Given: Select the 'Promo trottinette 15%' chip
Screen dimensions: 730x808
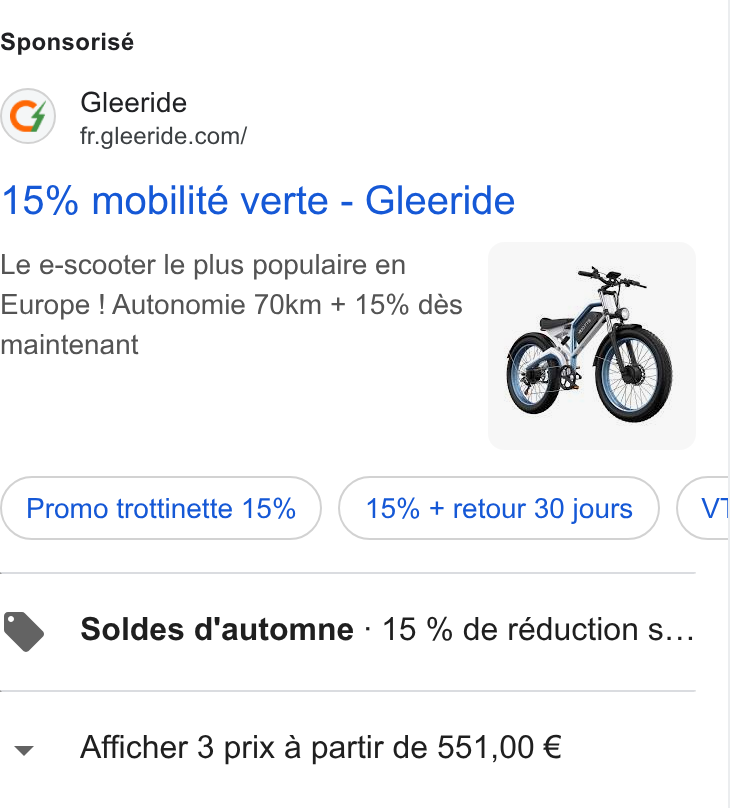Looking at the screenshot, I should point(161,508).
